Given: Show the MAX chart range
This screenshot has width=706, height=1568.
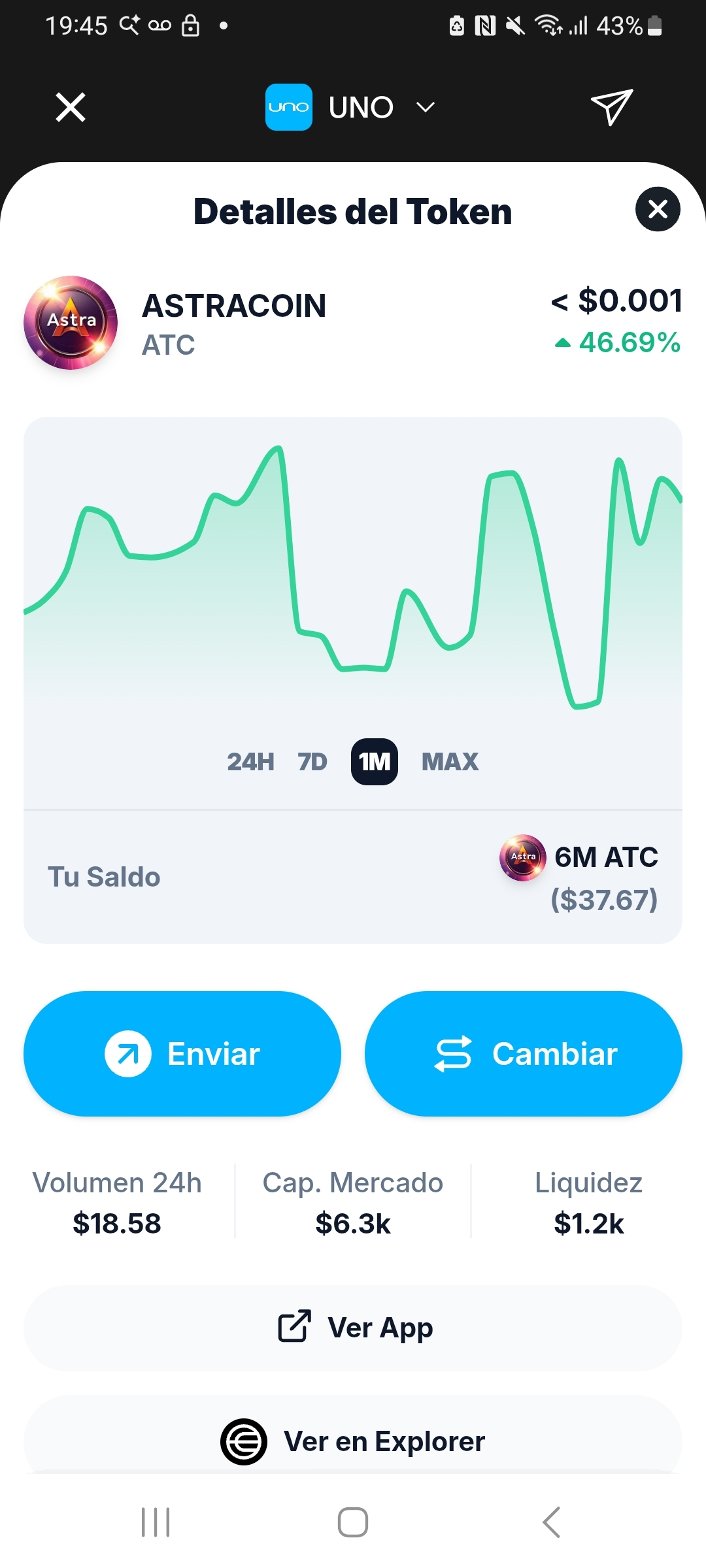Looking at the screenshot, I should [450, 762].
